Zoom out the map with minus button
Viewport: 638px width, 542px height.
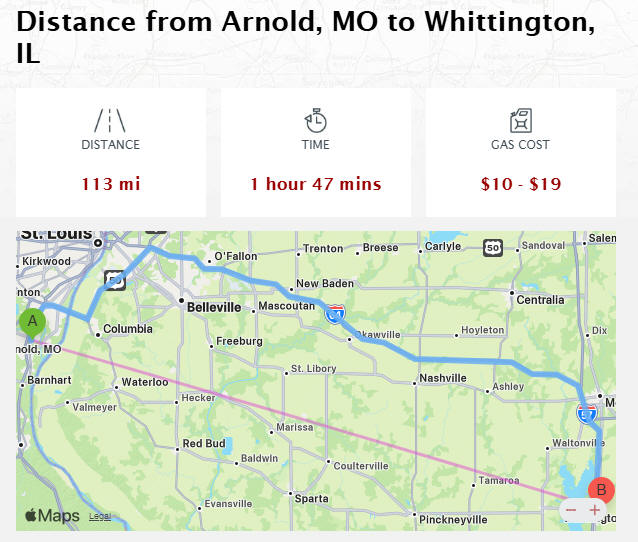[571, 510]
